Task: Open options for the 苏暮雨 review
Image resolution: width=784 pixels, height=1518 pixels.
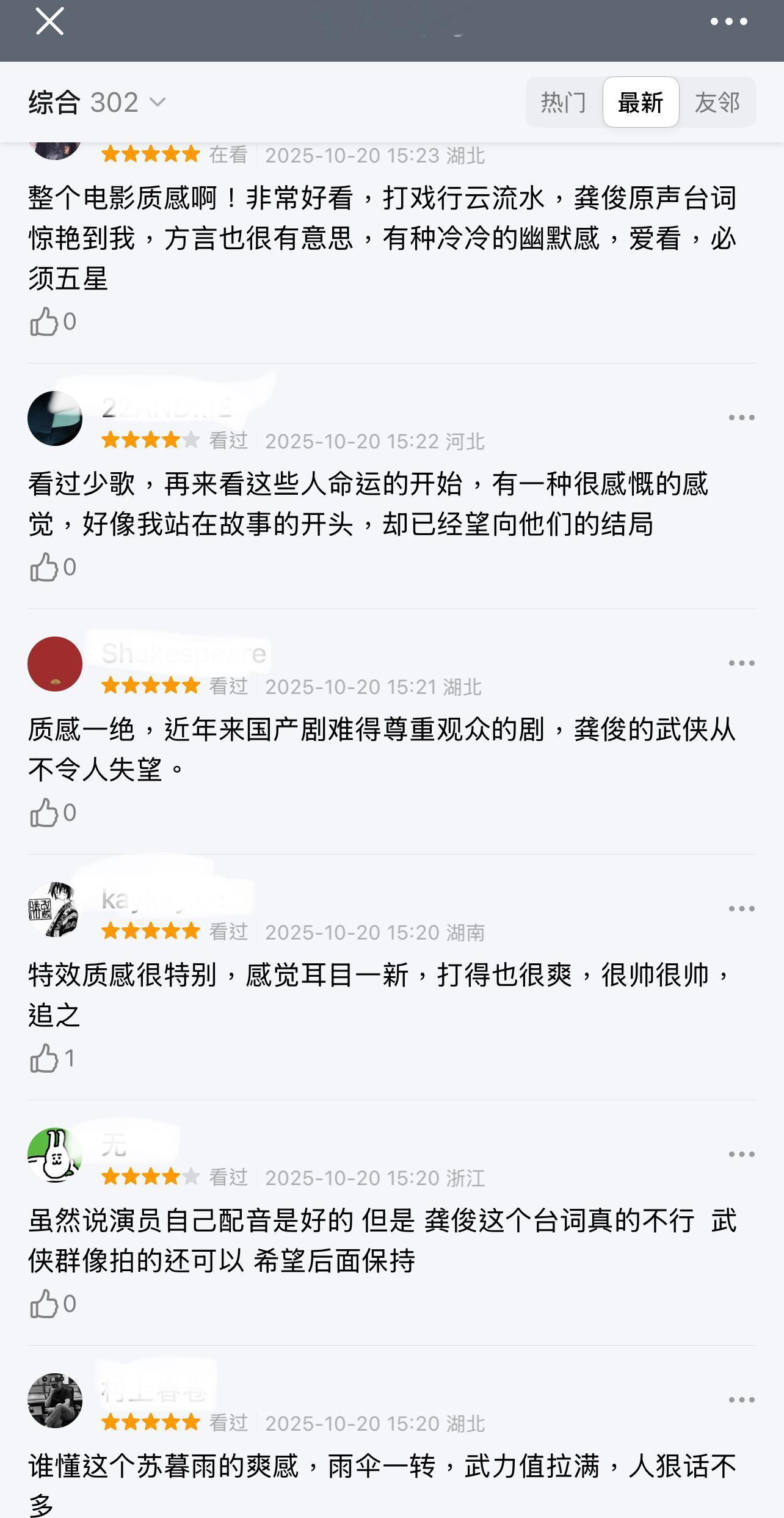Action: 741,1400
